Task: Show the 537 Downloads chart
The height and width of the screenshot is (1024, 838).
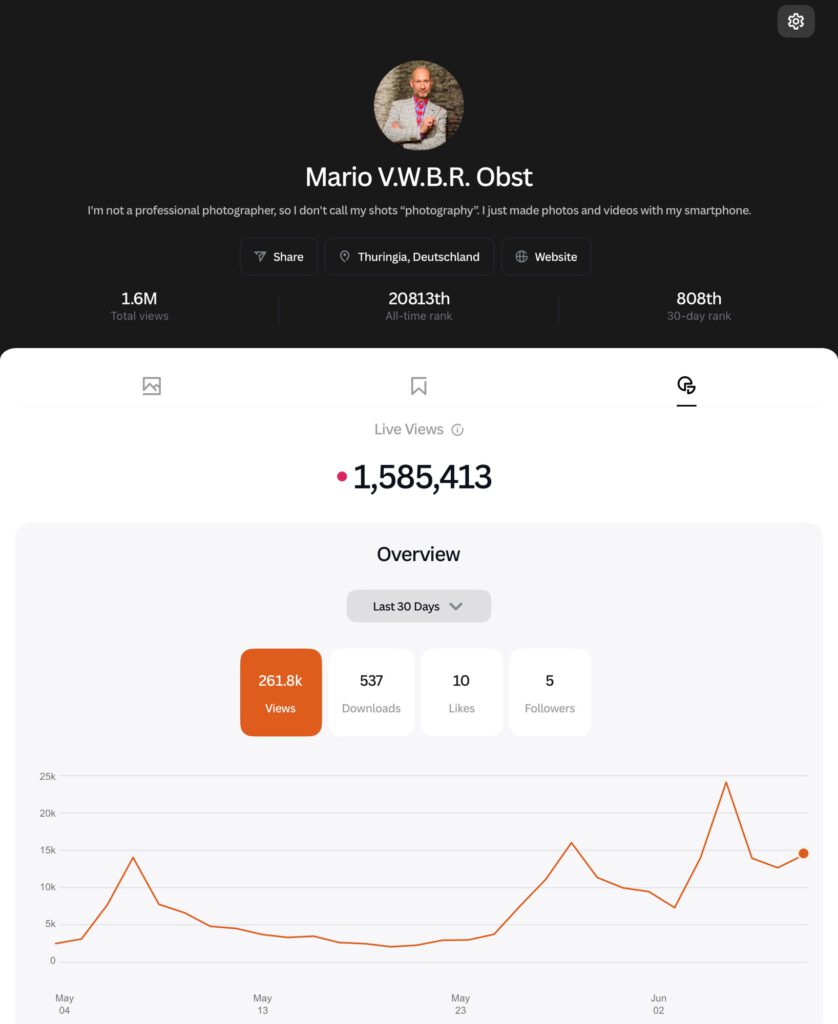Action: click(371, 692)
